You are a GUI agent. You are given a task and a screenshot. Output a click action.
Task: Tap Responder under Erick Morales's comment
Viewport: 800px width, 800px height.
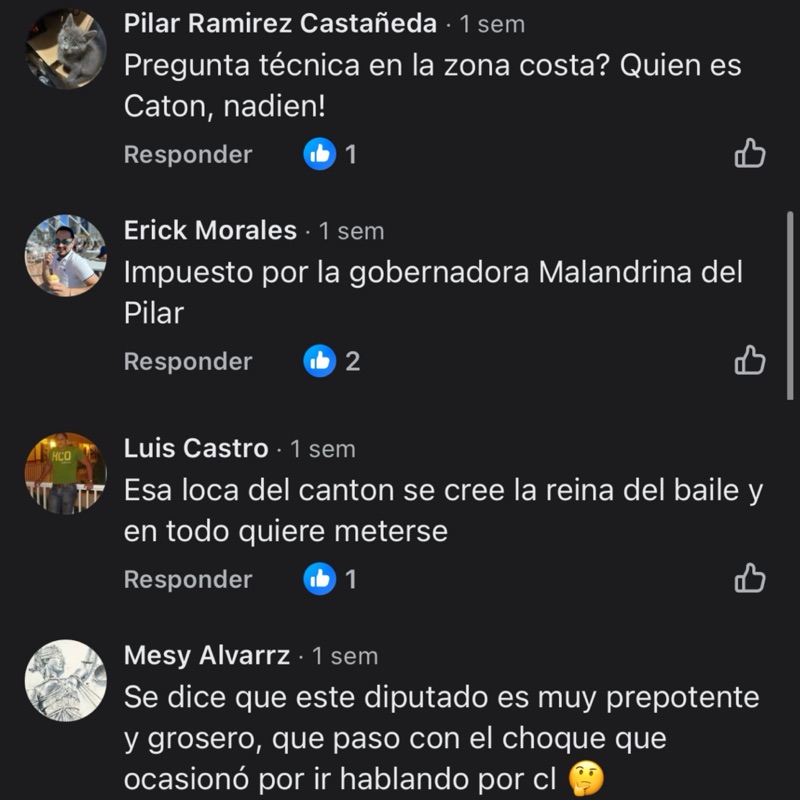tap(188, 361)
